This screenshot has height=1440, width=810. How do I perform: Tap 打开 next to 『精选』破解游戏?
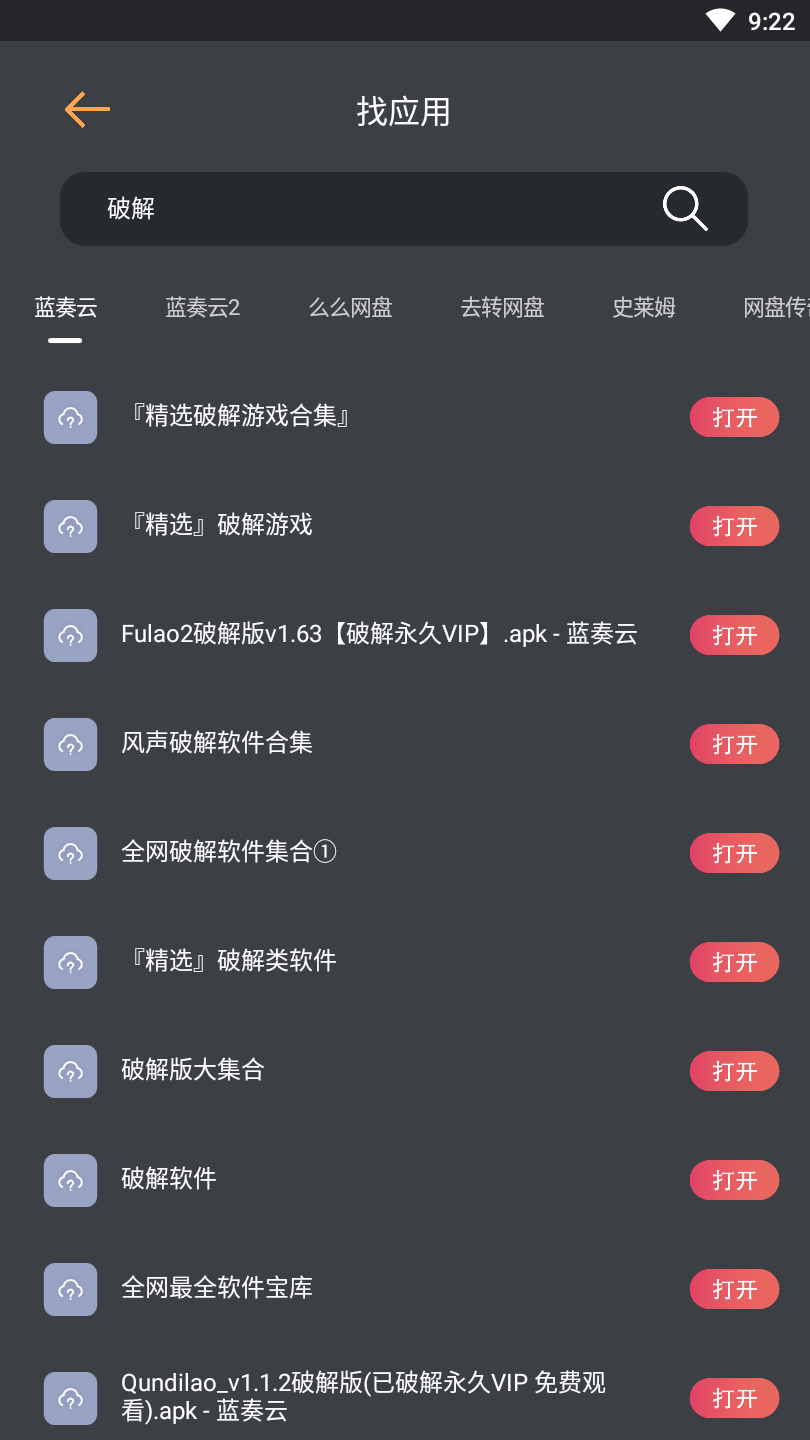[734, 527]
